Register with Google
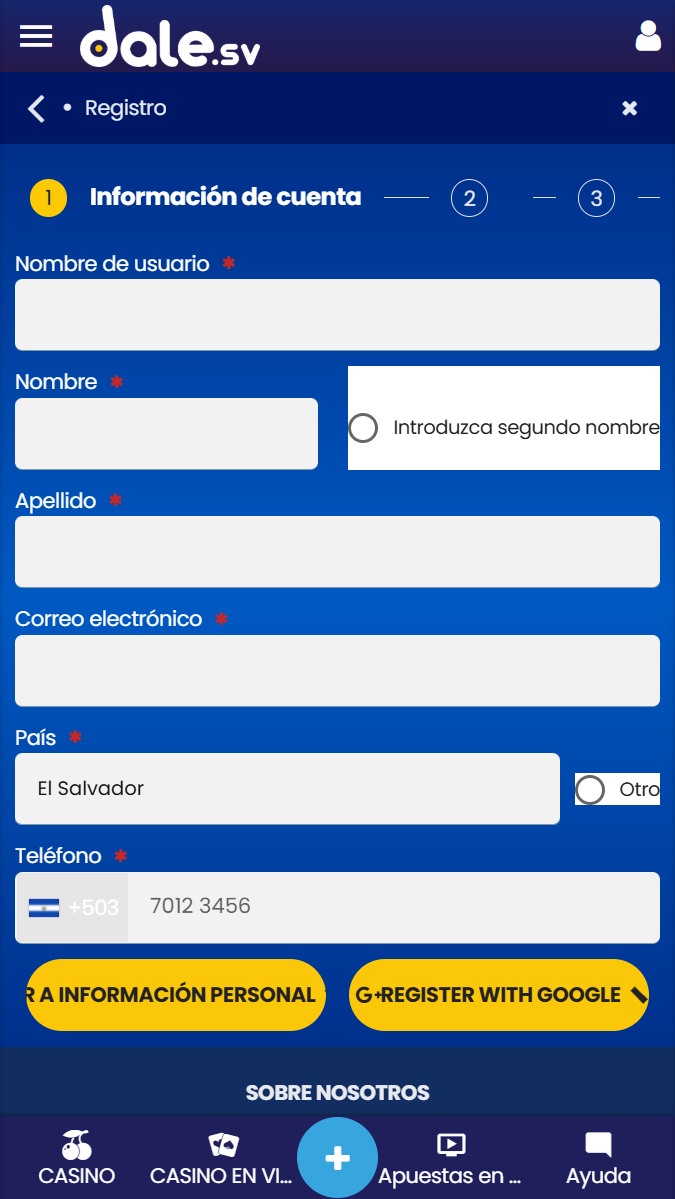The height and width of the screenshot is (1199, 675). pyautogui.click(x=499, y=995)
